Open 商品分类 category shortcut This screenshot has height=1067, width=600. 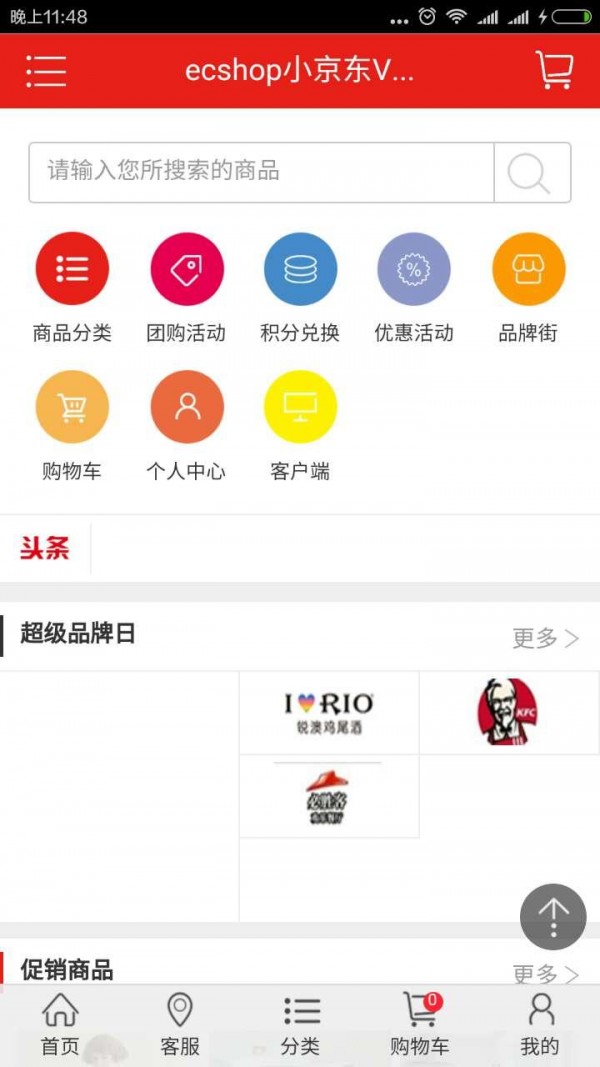(72, 269)
